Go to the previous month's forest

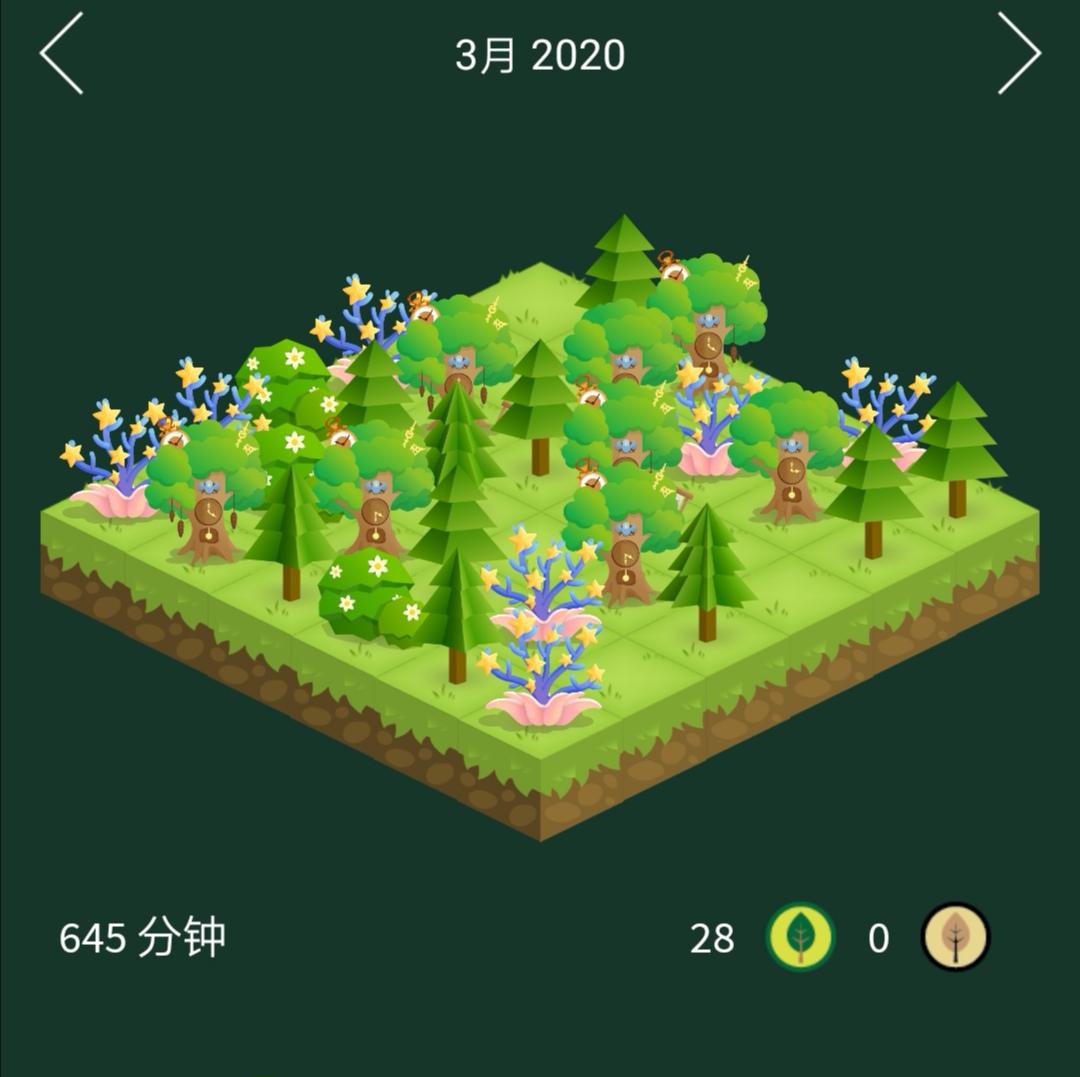pos(61,54)
